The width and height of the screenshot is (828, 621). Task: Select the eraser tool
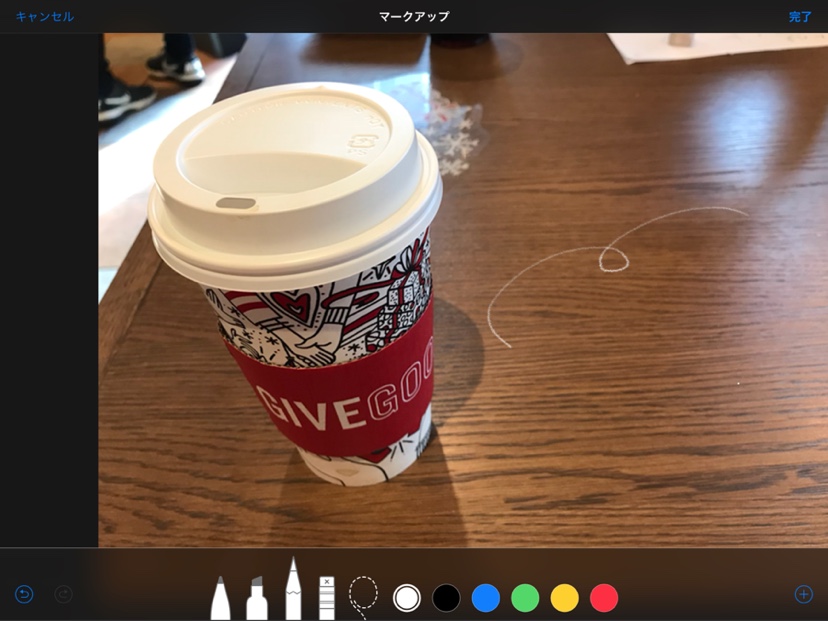tap(327, 598)
